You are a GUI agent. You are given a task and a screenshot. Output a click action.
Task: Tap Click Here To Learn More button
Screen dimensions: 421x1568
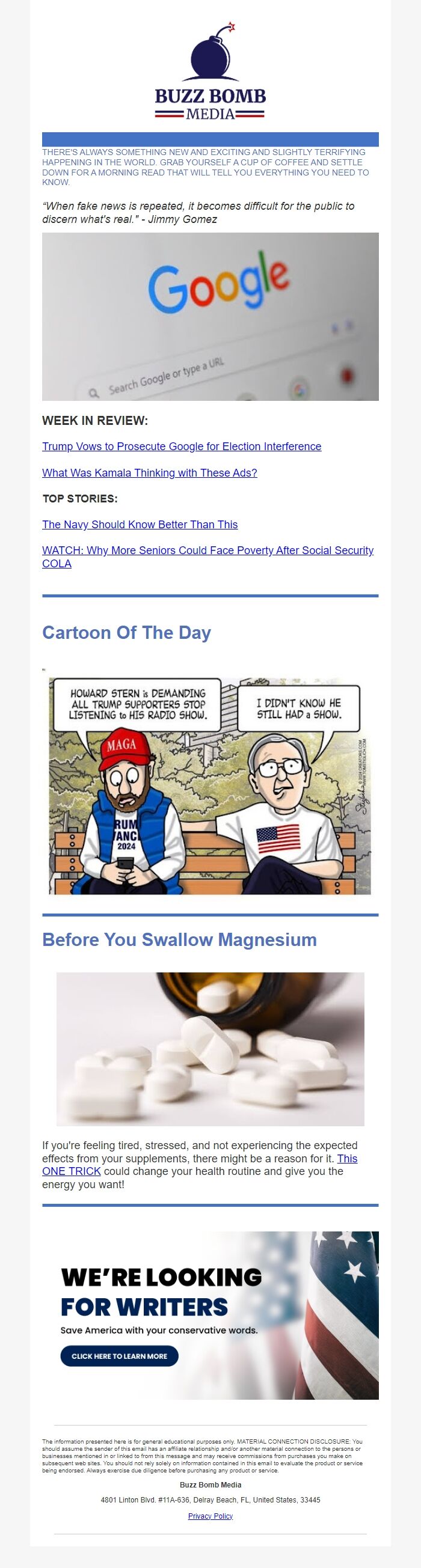pyautogui.click(x=120, y=1356)
